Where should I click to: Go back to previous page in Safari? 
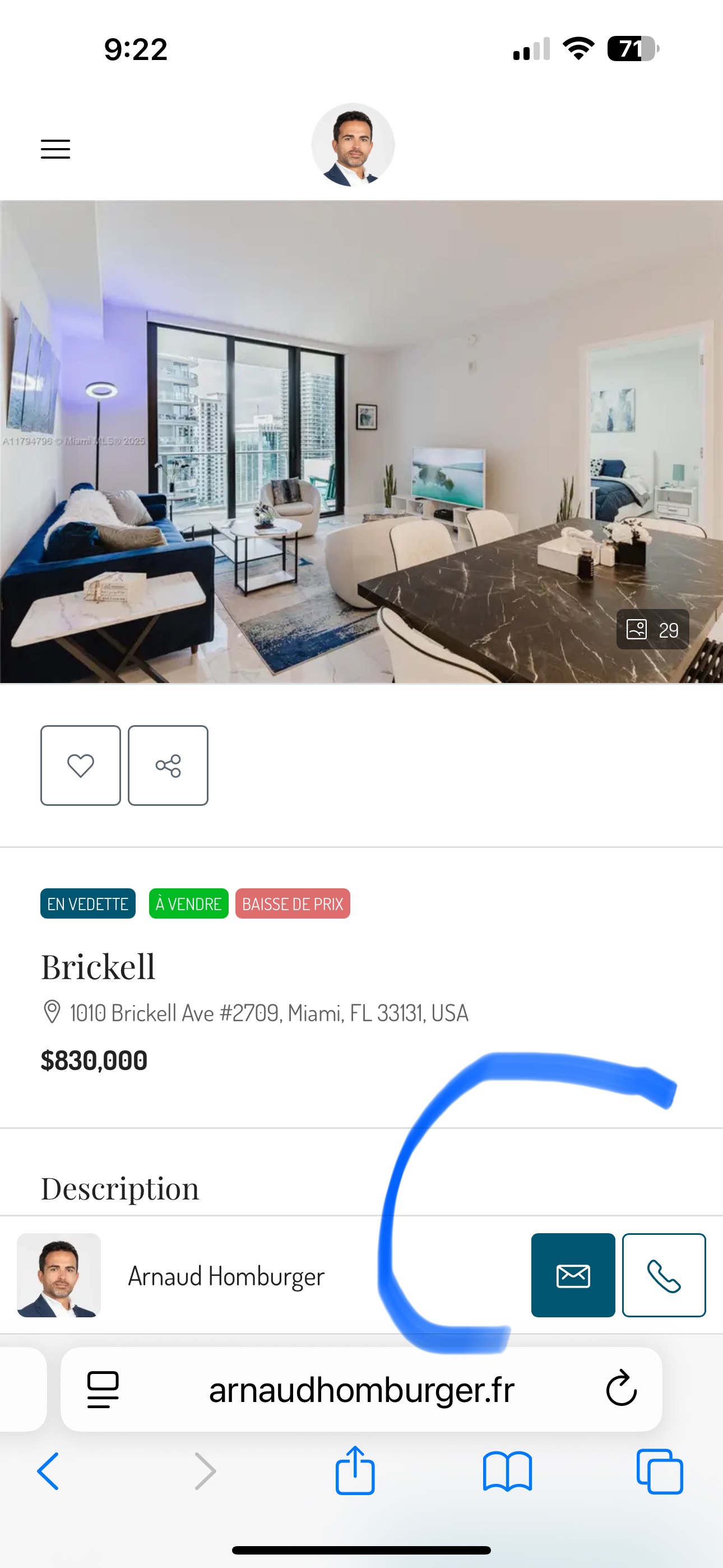(48, 1471)
